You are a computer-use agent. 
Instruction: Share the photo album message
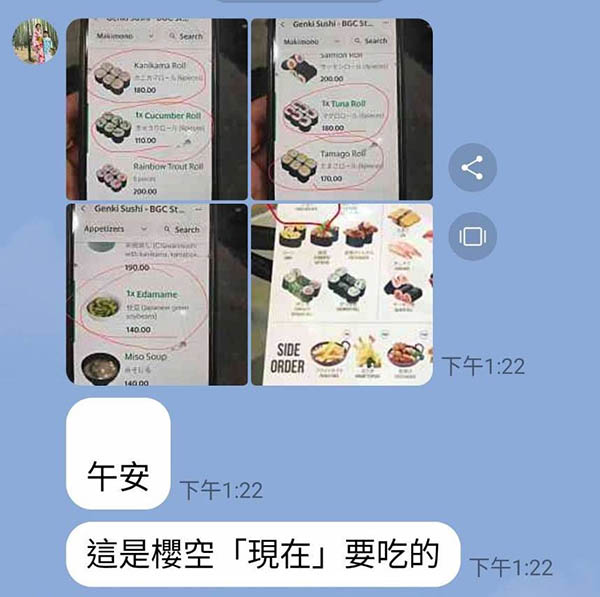pos(473,168)
